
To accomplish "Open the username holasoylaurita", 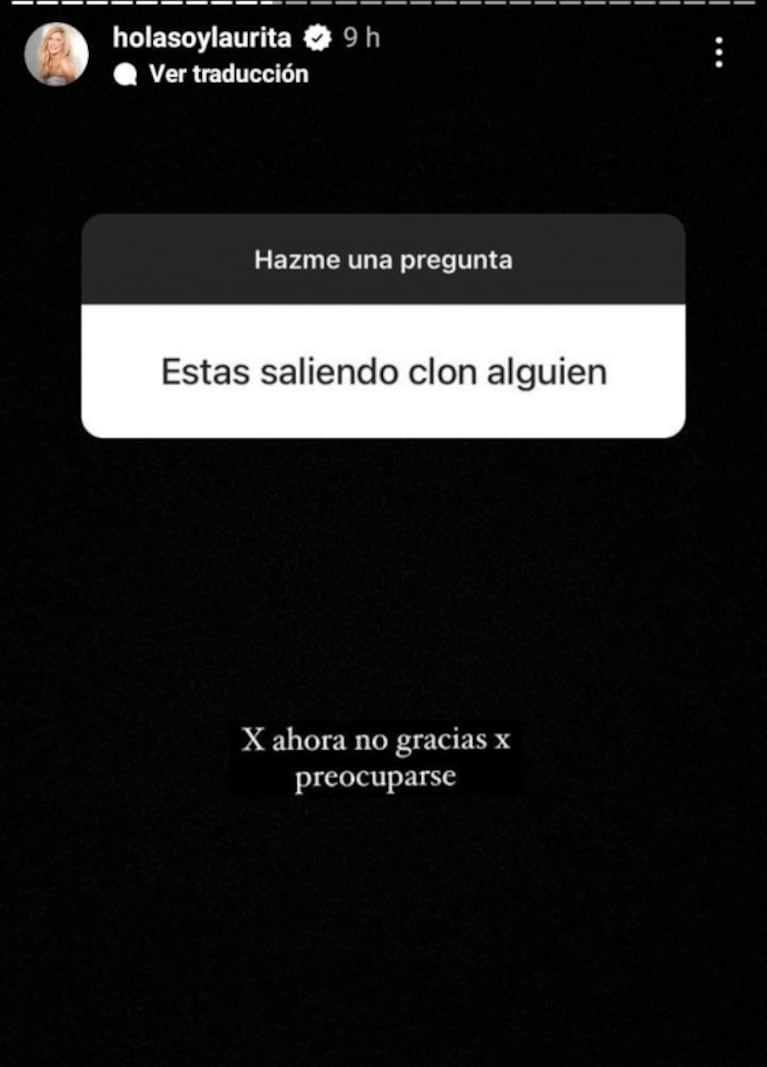I will [203, 39].
